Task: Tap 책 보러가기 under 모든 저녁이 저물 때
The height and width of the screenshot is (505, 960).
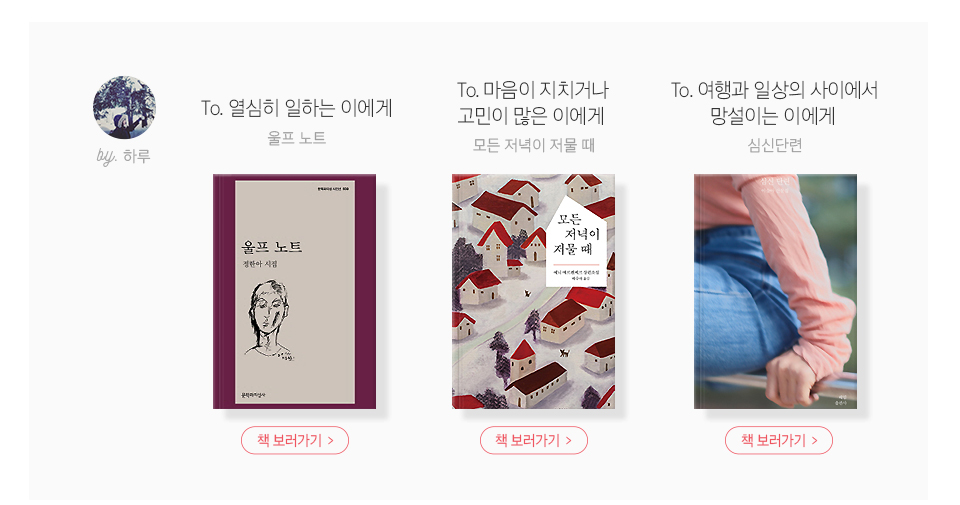Action: click(534, 440)
